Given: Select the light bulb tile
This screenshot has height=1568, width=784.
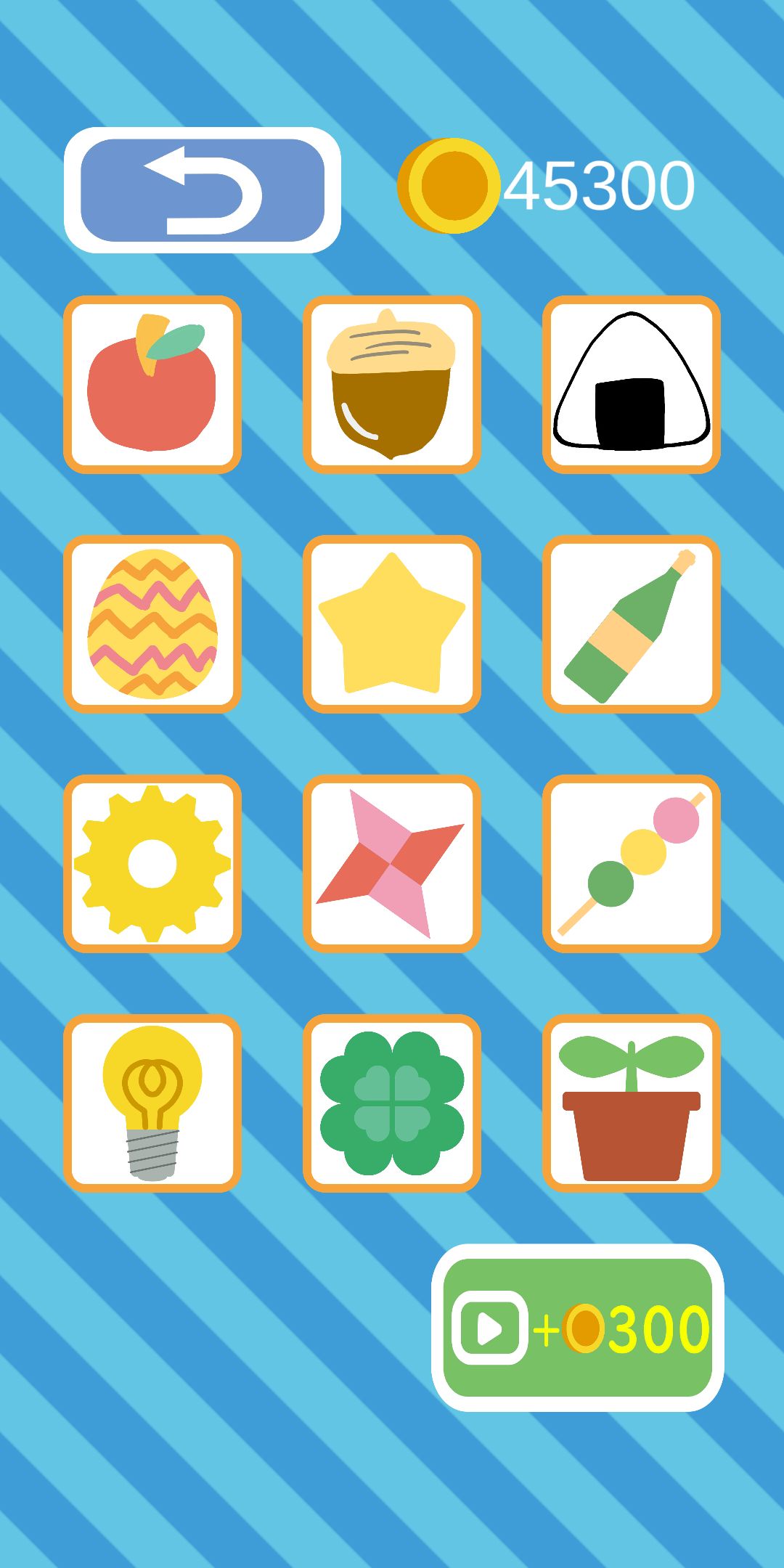Looking at the screenshot, I should (152, 1103).
